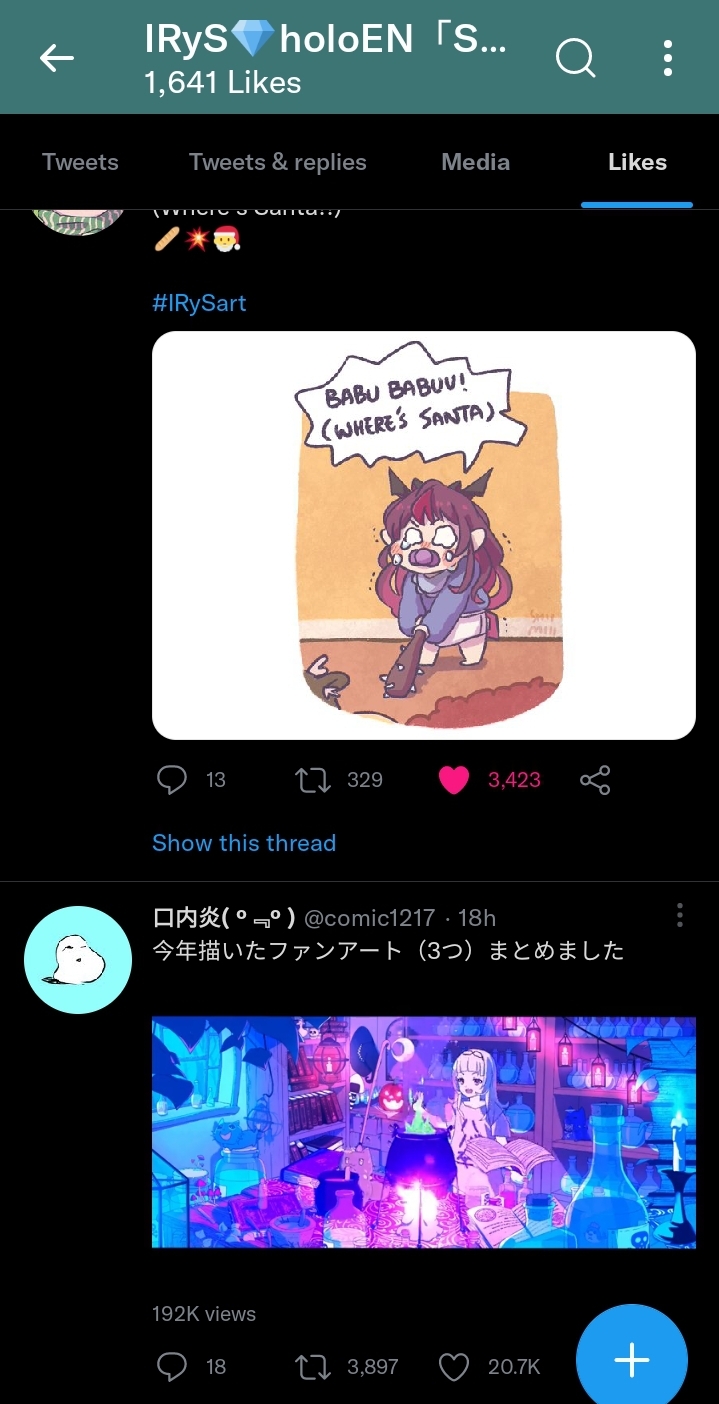Compose a new tweet
This screenshot has height=1404, width=719.
pyautogui.click(x=631, y=1360)
